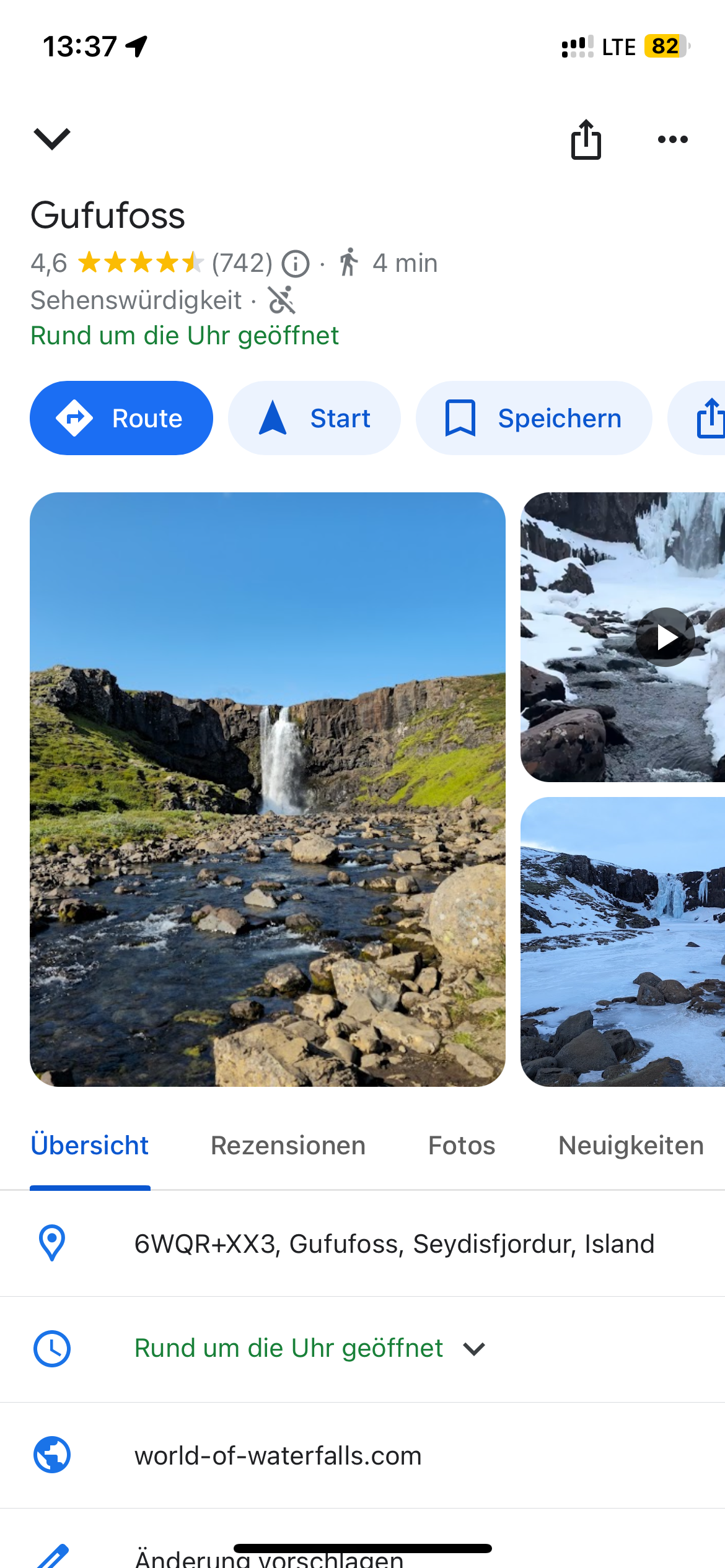Open the three-dot overflow menu
Screen dimensions: 725x1568
click(672, 139)
